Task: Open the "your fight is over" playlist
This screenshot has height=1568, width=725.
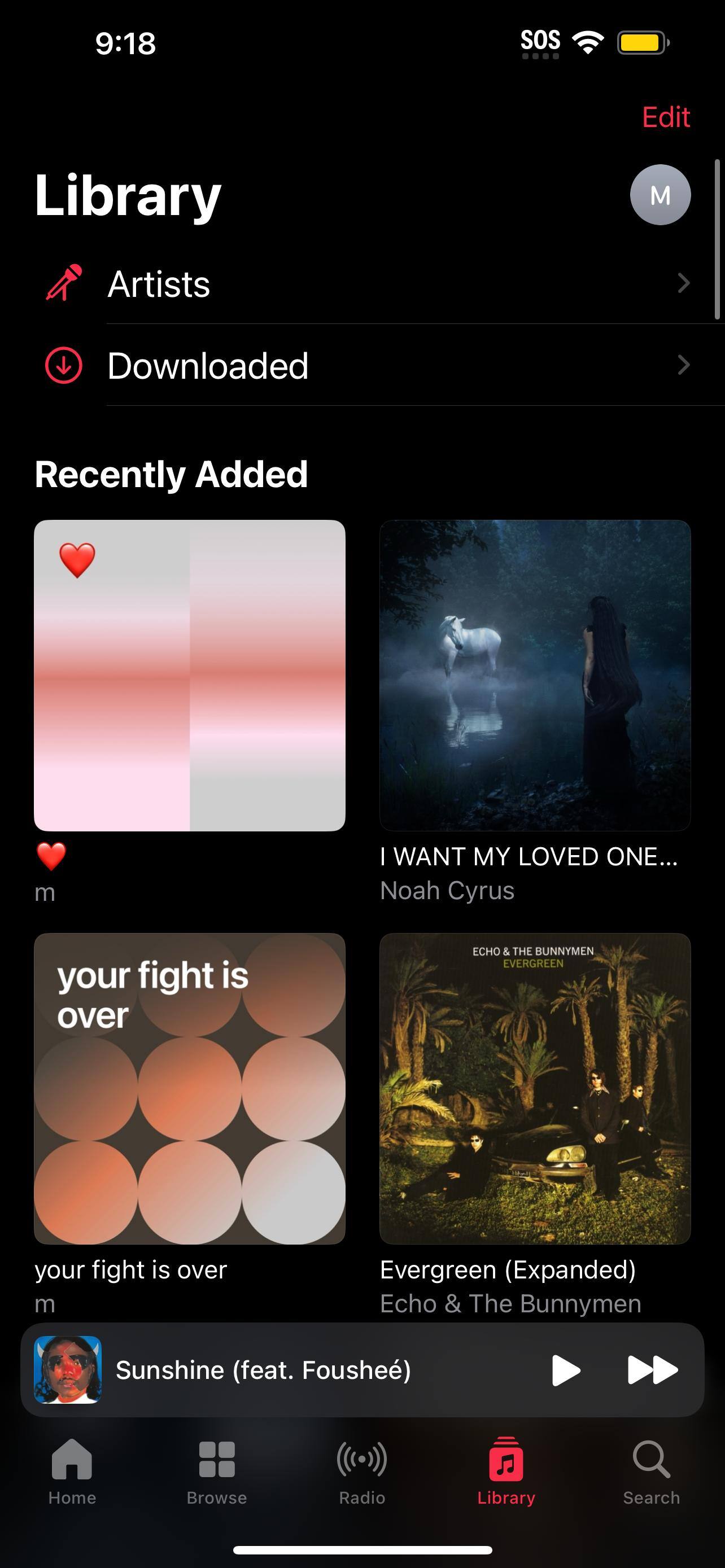Action: point(189,1088)
